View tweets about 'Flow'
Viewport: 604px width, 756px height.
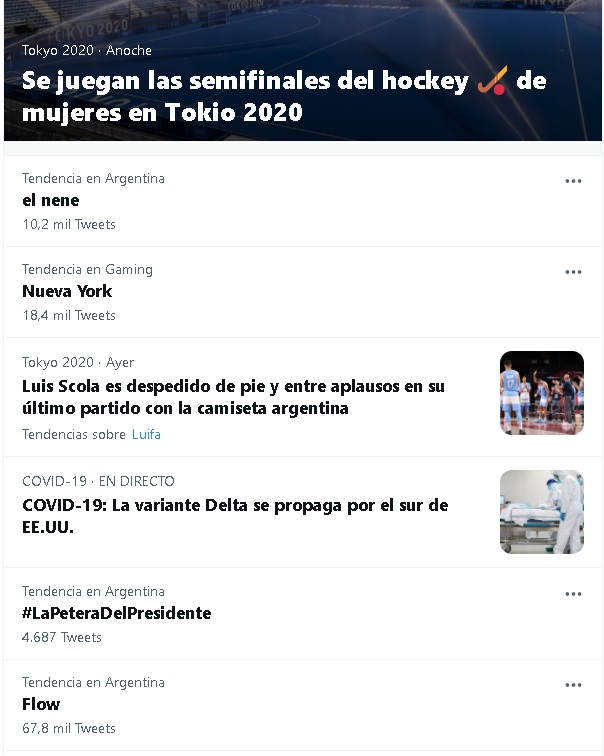[x=41, y=704]
